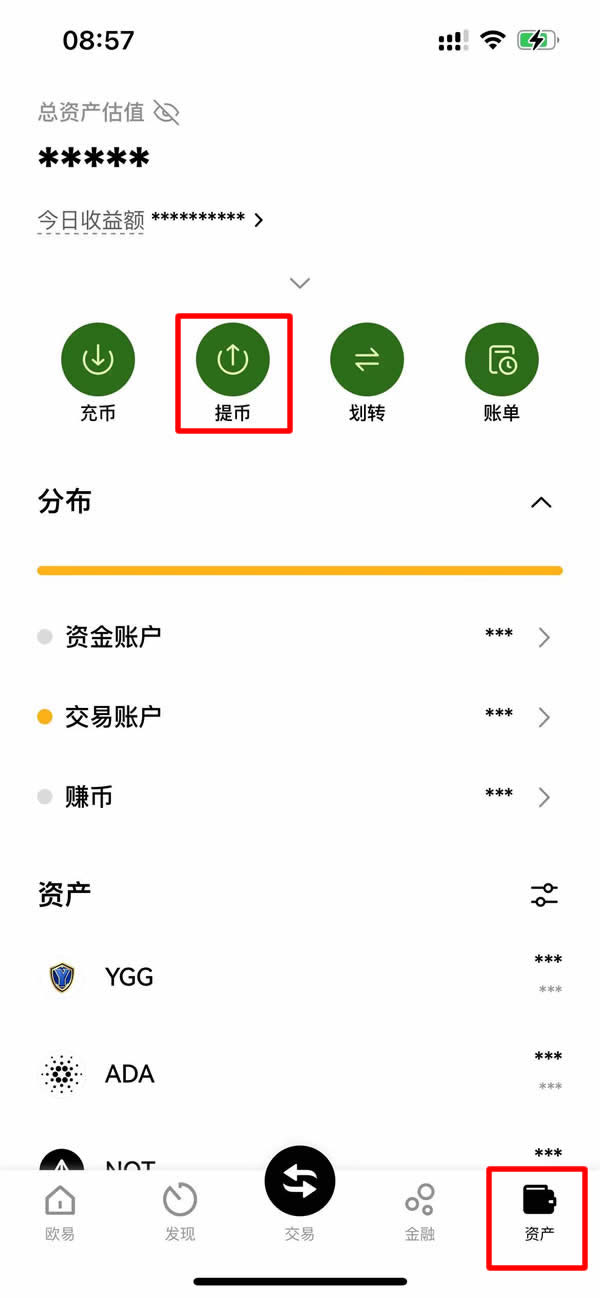
Task: Select the 资产 assets tab
Action: 539,1212
